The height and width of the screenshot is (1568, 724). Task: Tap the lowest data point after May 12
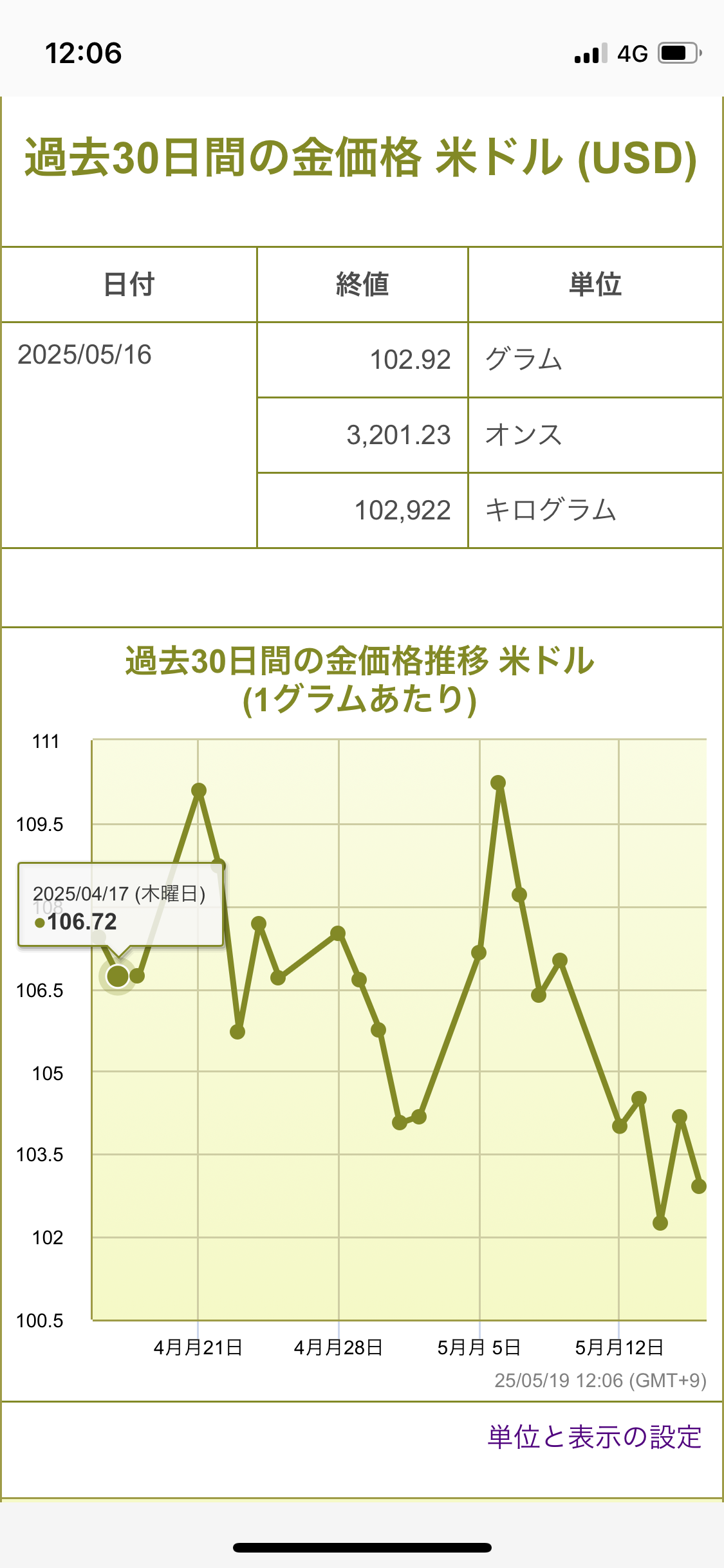[x=660, y=1223]
